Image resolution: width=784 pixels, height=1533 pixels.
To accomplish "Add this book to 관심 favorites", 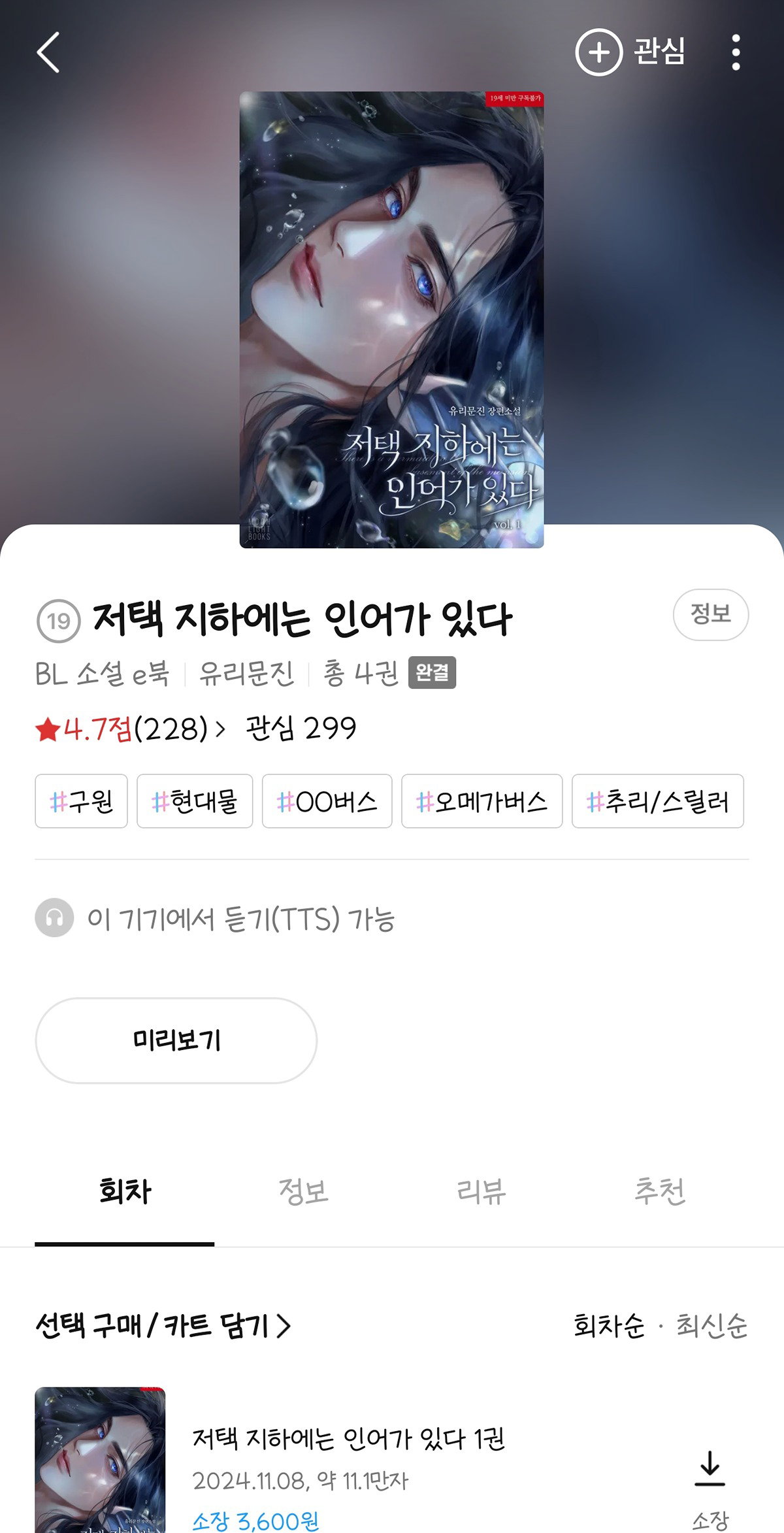I will (630, 52).
